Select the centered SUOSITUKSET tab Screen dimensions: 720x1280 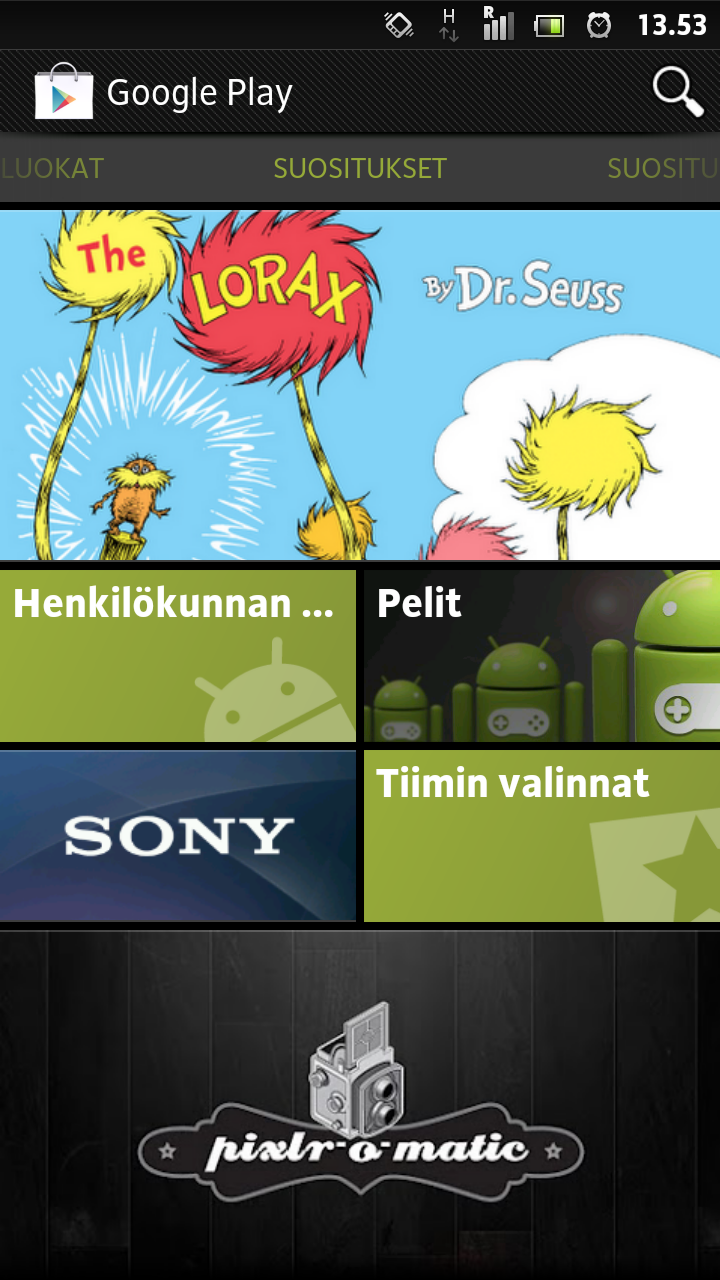[360, 168]
